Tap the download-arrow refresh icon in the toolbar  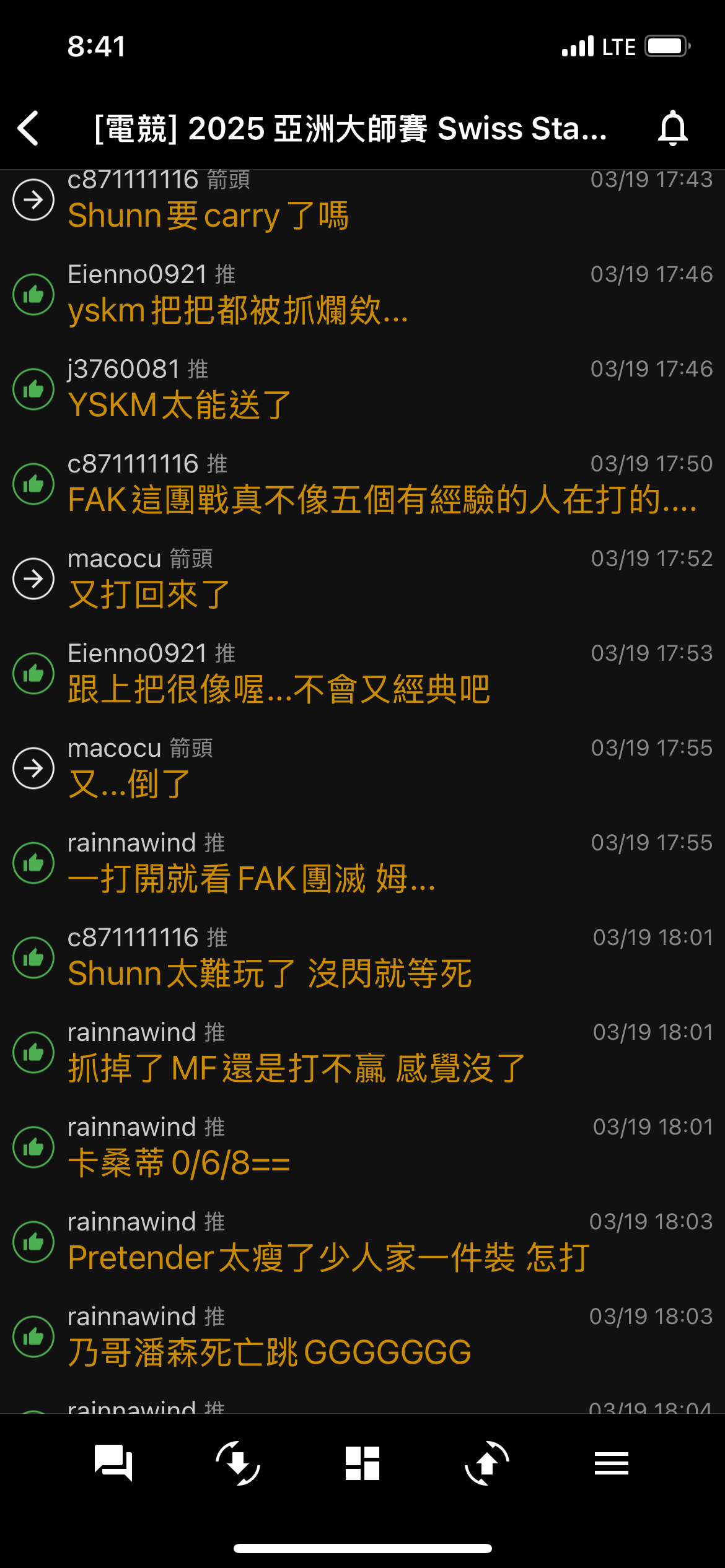tap(238, 1463)
